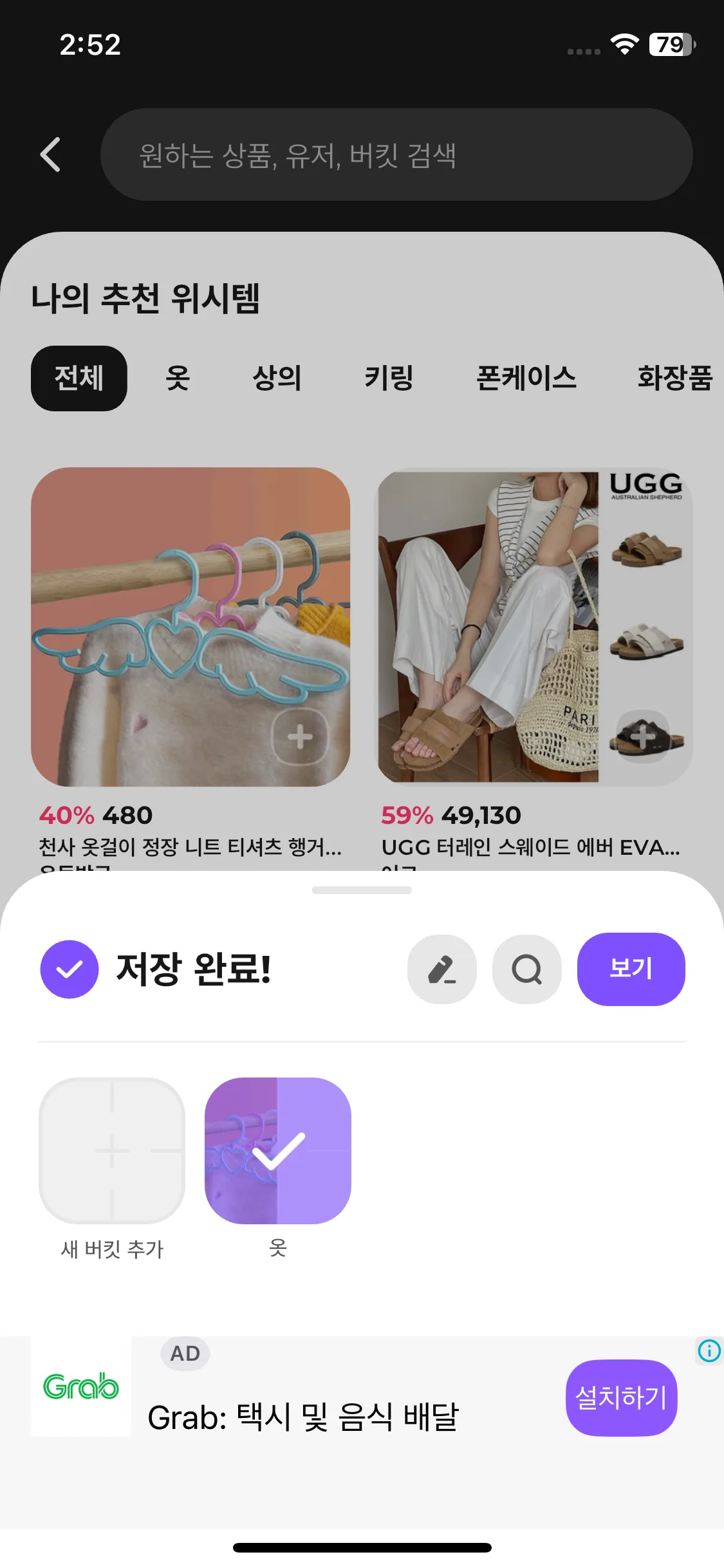The height and width of the screenshot is (1568, 724).
Task: Select the pencil edit icon on save sheet
Action: point(441,969)
